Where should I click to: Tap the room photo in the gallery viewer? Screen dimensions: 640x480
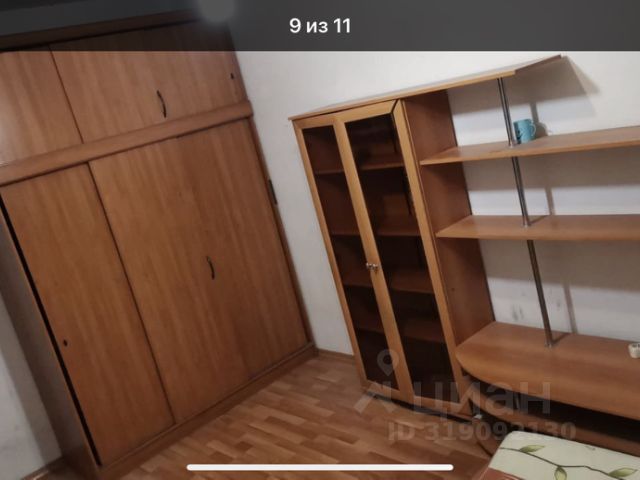[x=320, y=260]
